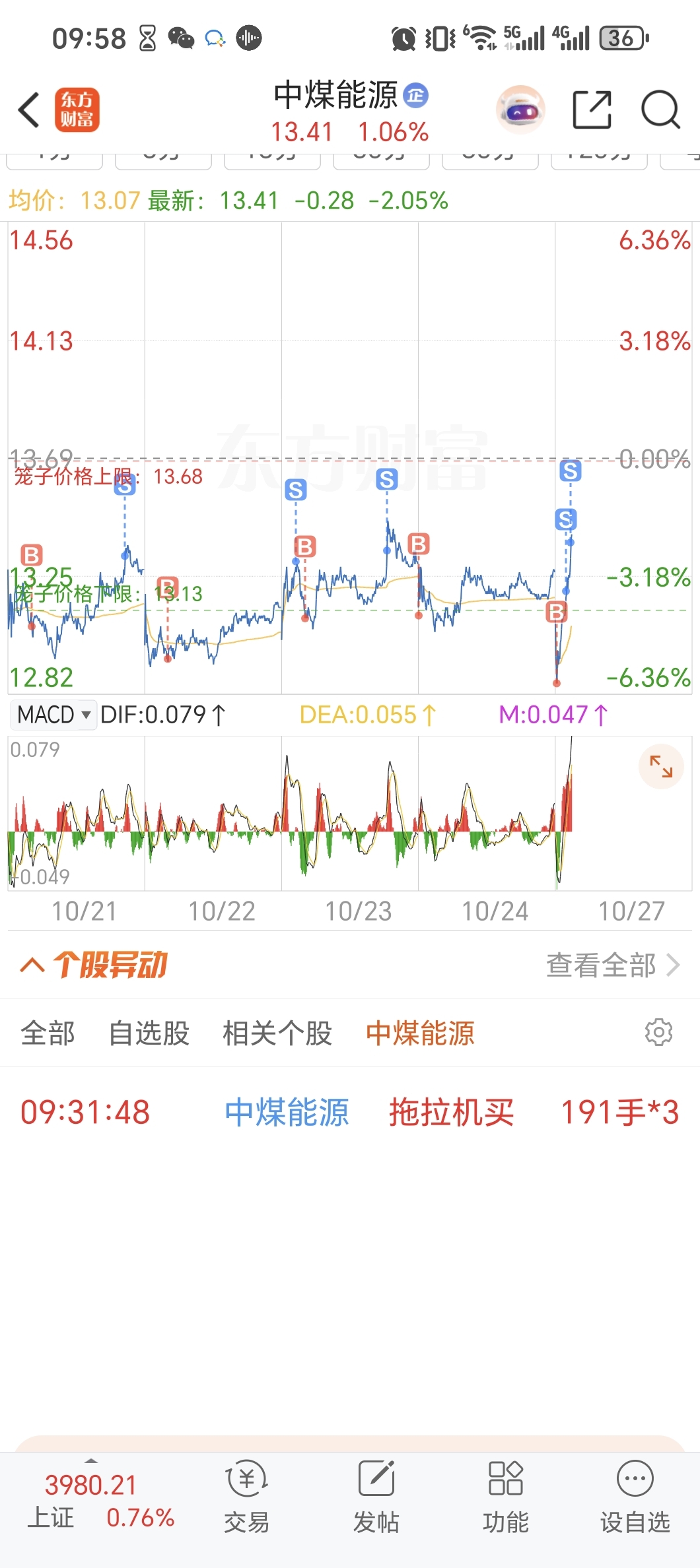Collapse the 个股异动 section
This screenshot has width=700, height=1568.
[32, 965]
